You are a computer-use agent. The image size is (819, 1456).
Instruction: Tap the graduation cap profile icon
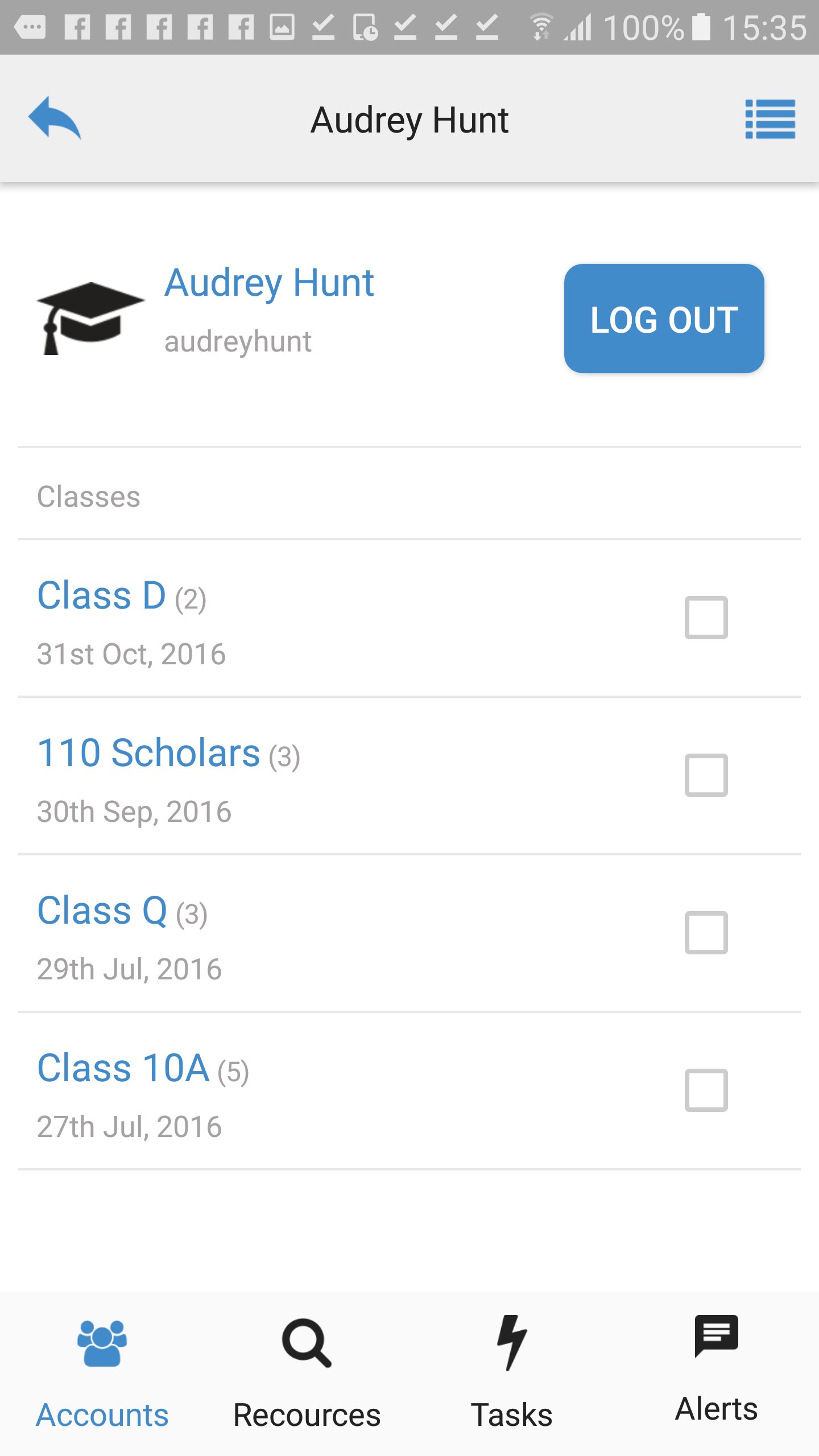91,318
